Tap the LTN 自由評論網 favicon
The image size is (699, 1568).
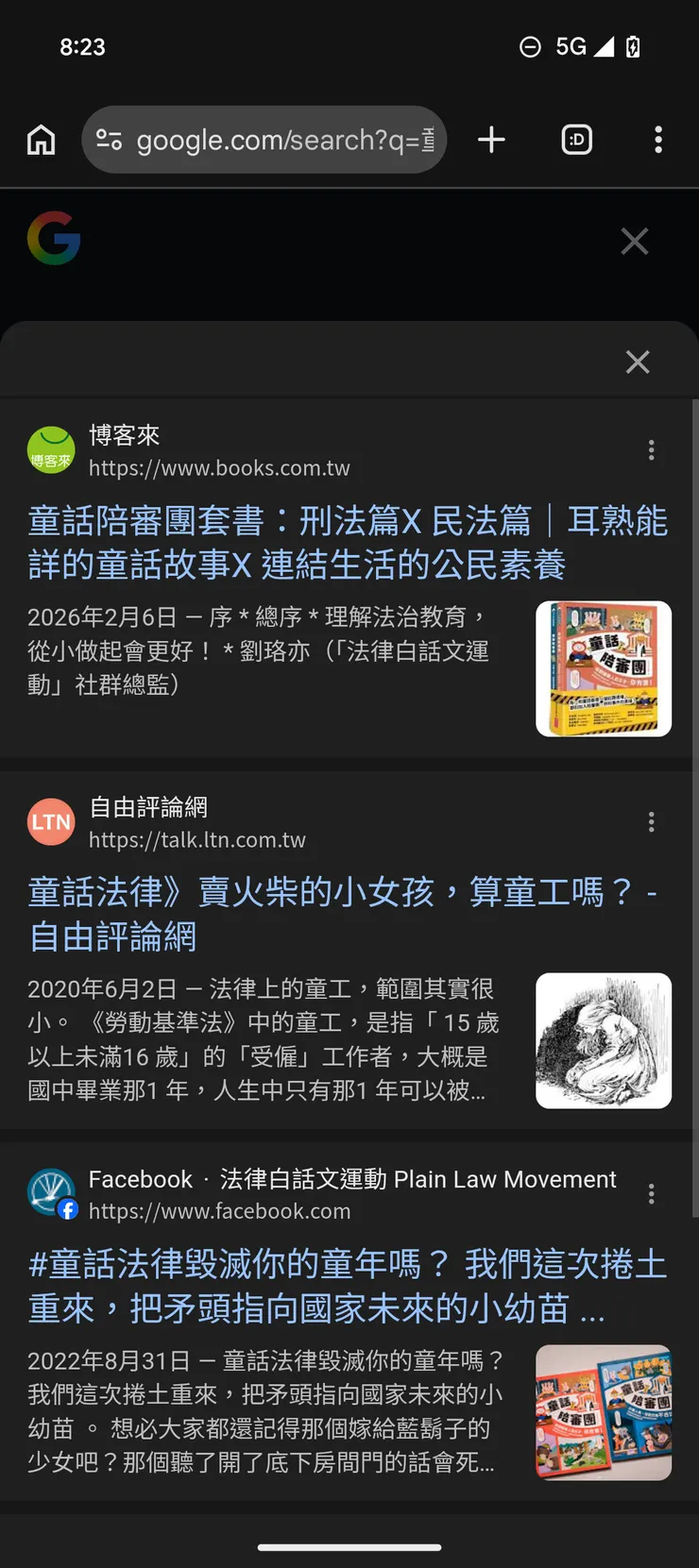(x=51, y=822)
